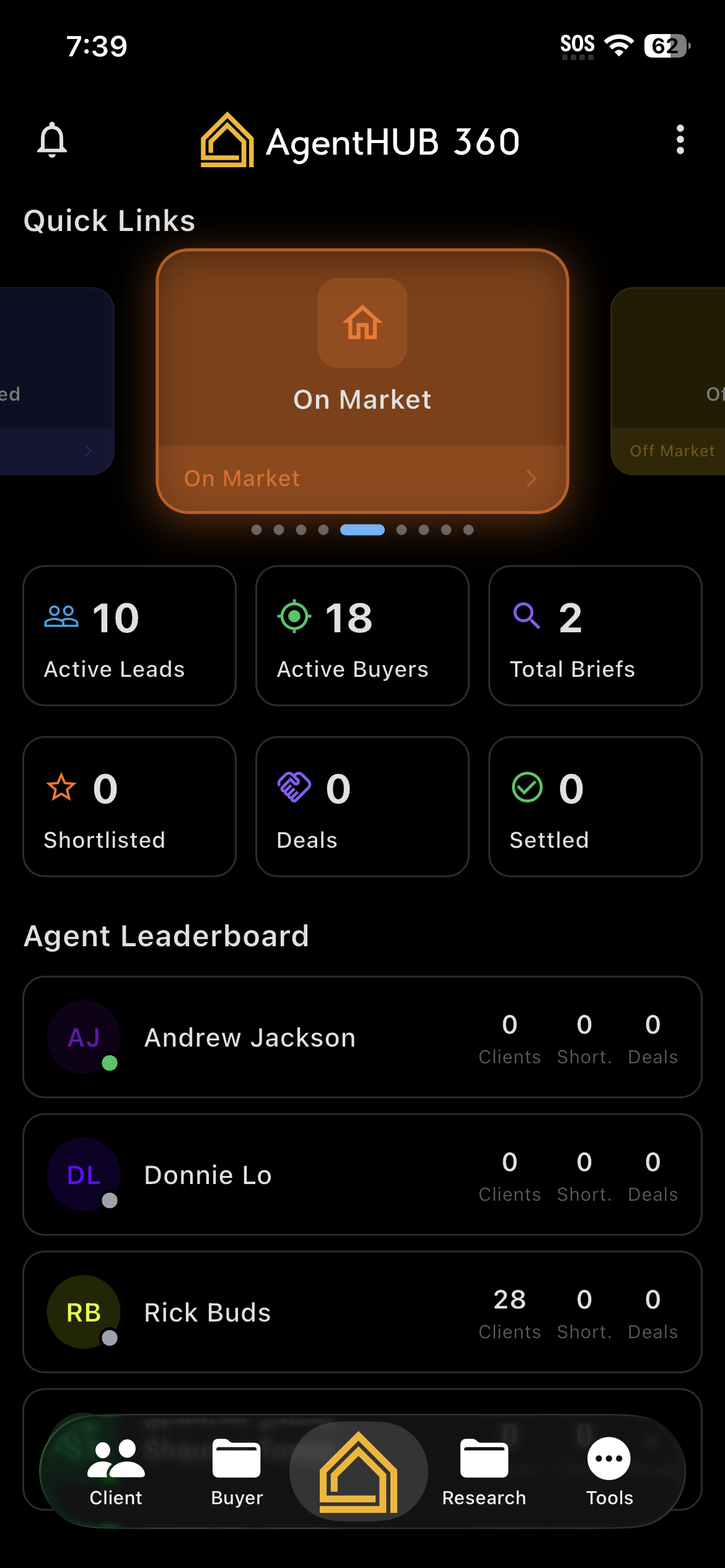Click the Settled checkmark icon
725x1568 pixels.
pos(527,787)
